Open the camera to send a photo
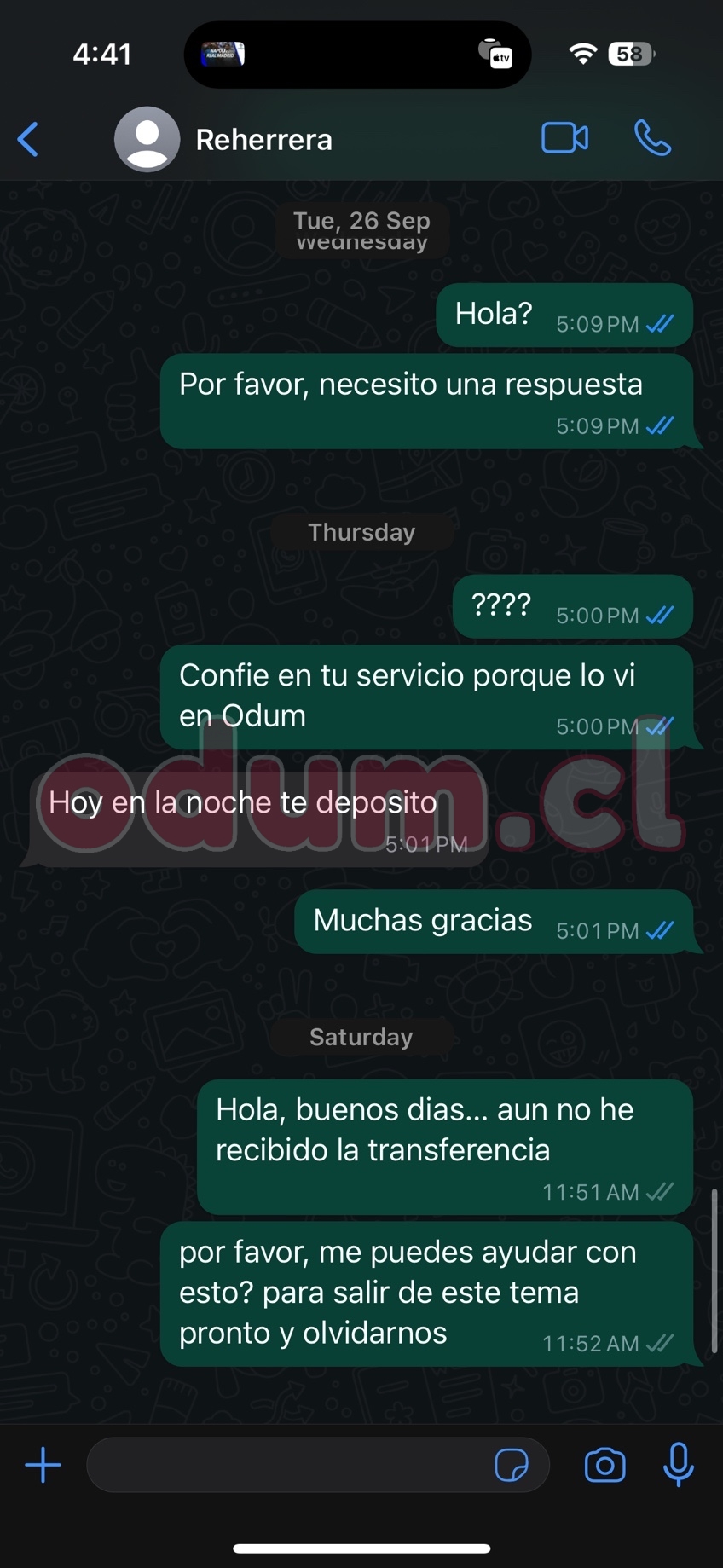The image size is (723, 1568). [x=604, y=1465]
